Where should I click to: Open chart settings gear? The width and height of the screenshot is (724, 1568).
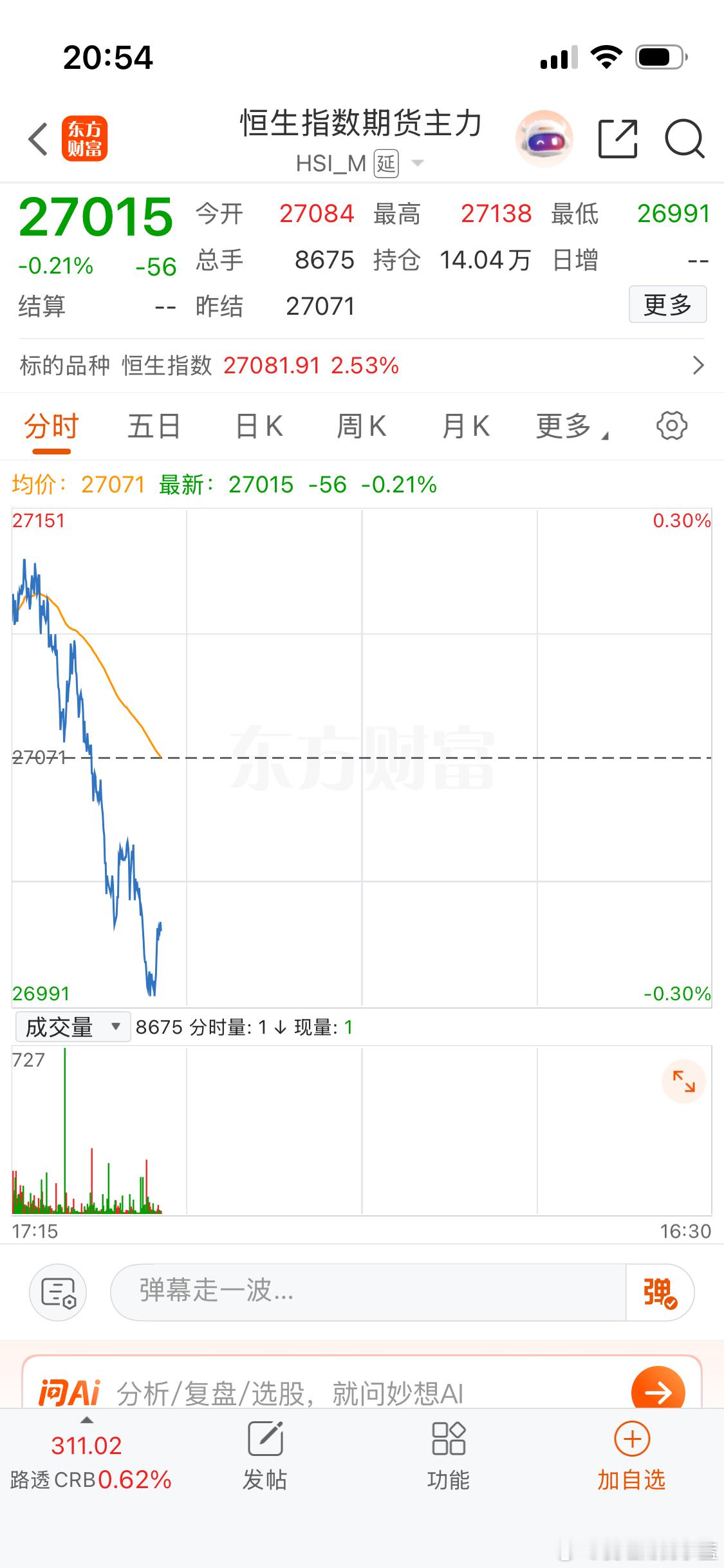(671, 425)
